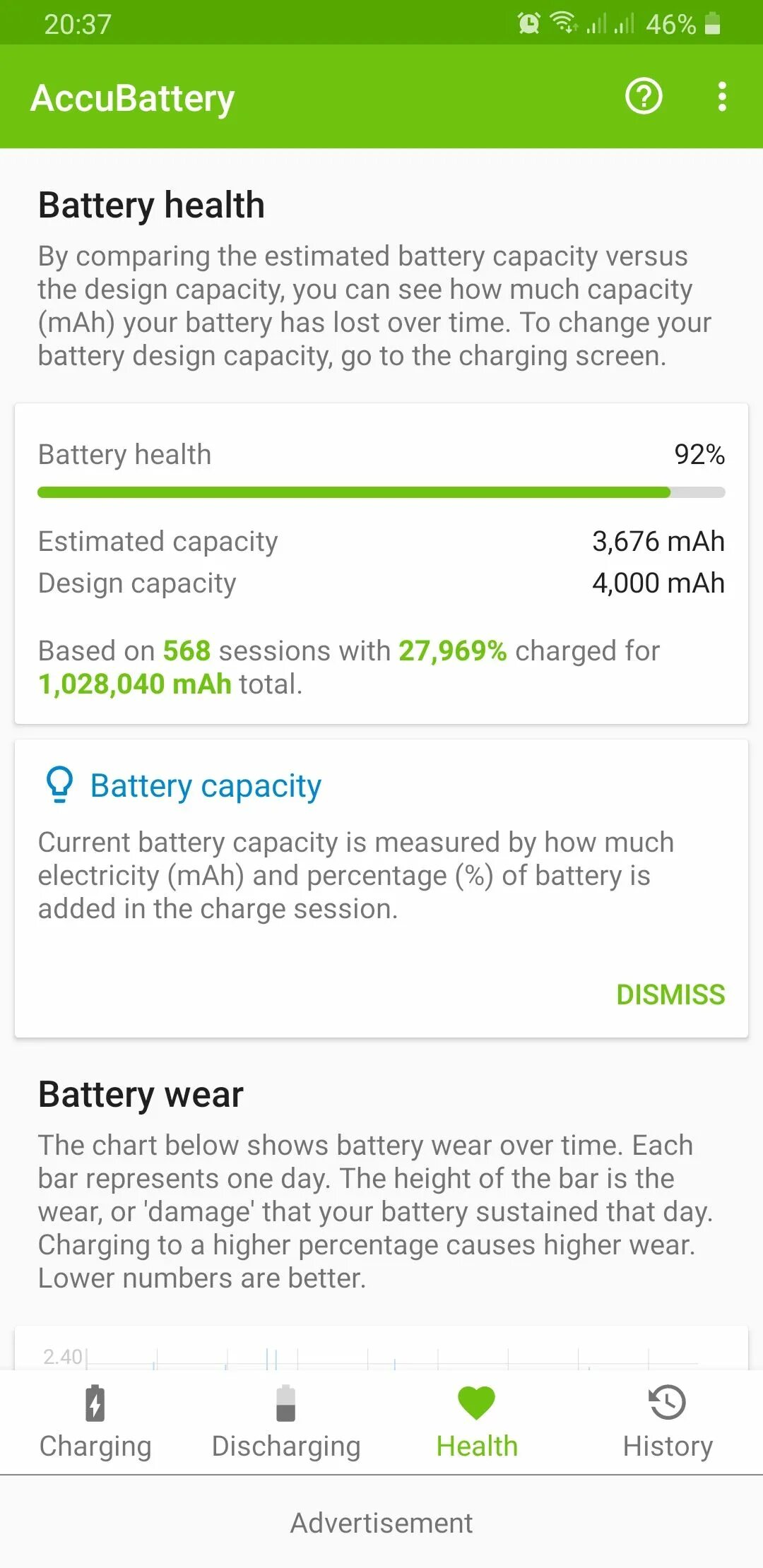The image size is (763, 1568).
Task: Open the History tab
Action: tap(668, 1421)
